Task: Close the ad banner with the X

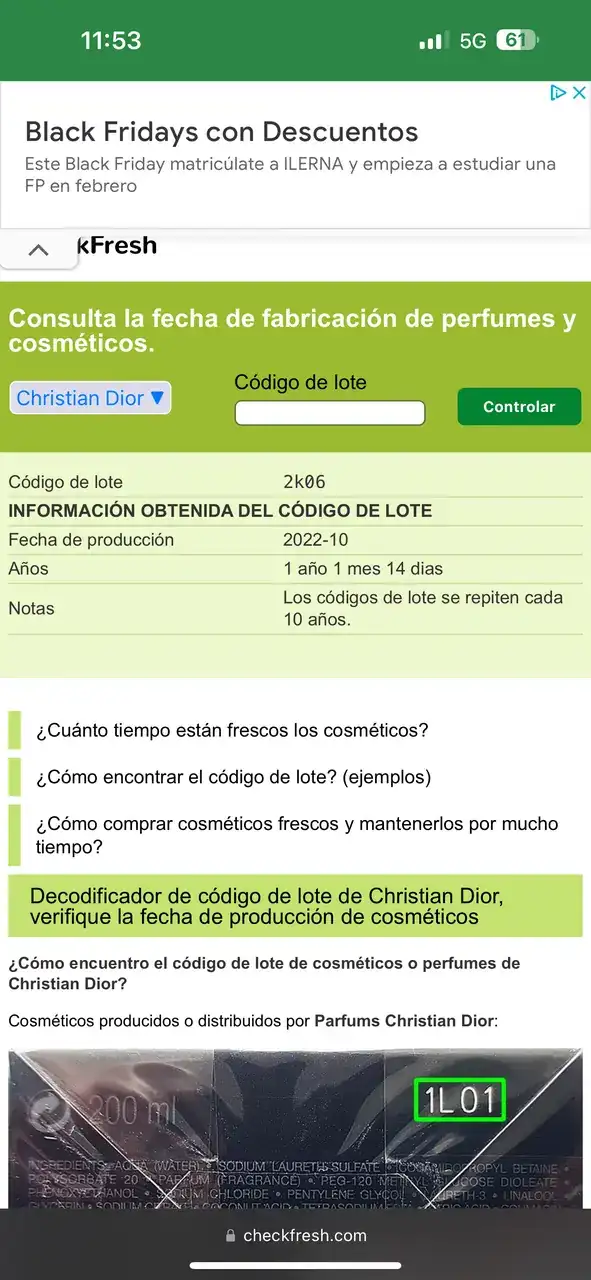Action: (578, 93)
